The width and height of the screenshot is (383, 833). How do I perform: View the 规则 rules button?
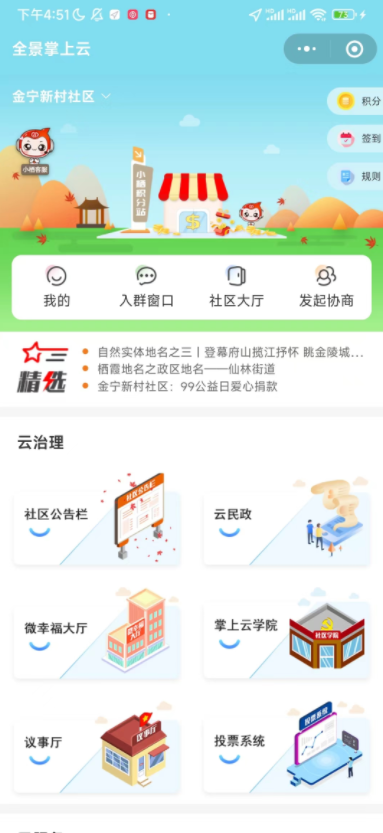356,176
